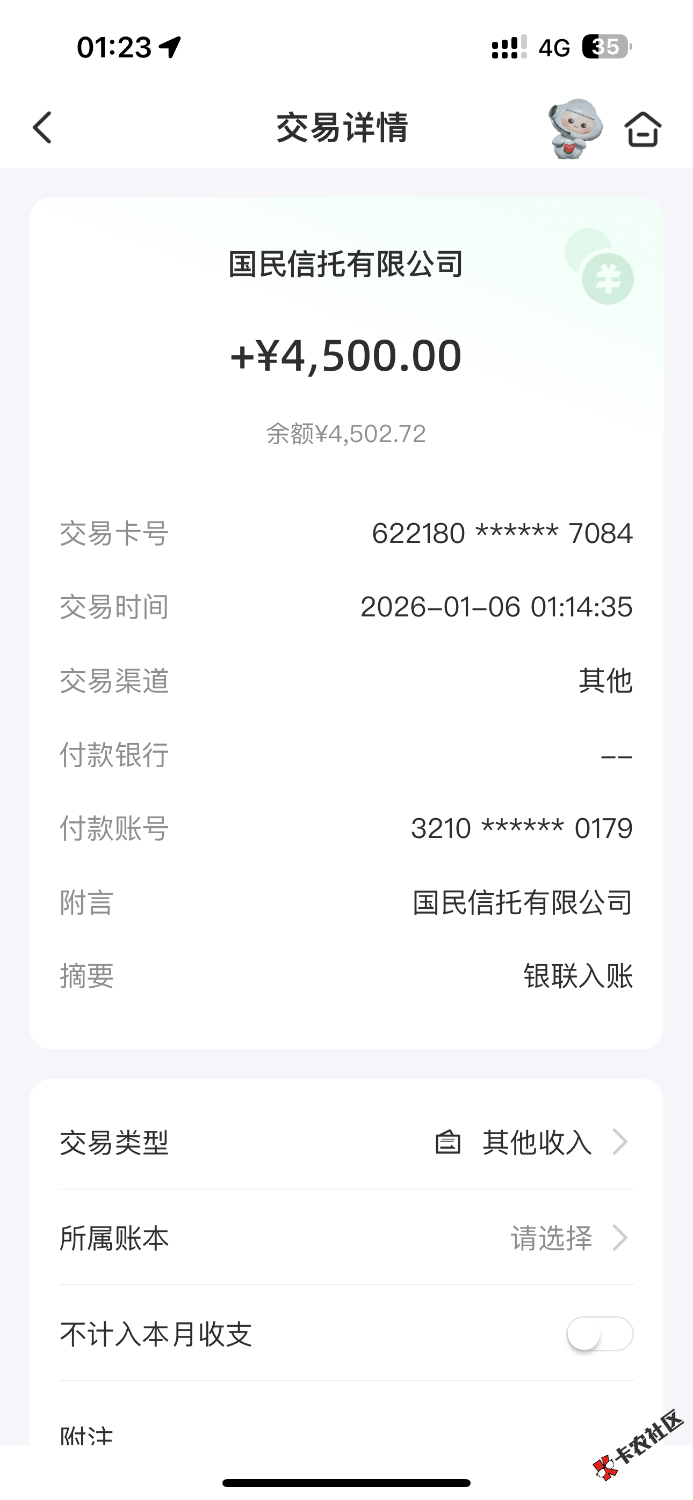The height and width of the screenshot is (1500, 693).
Task: Open the customer service robot assistant
Action: [x=576, y=129]
